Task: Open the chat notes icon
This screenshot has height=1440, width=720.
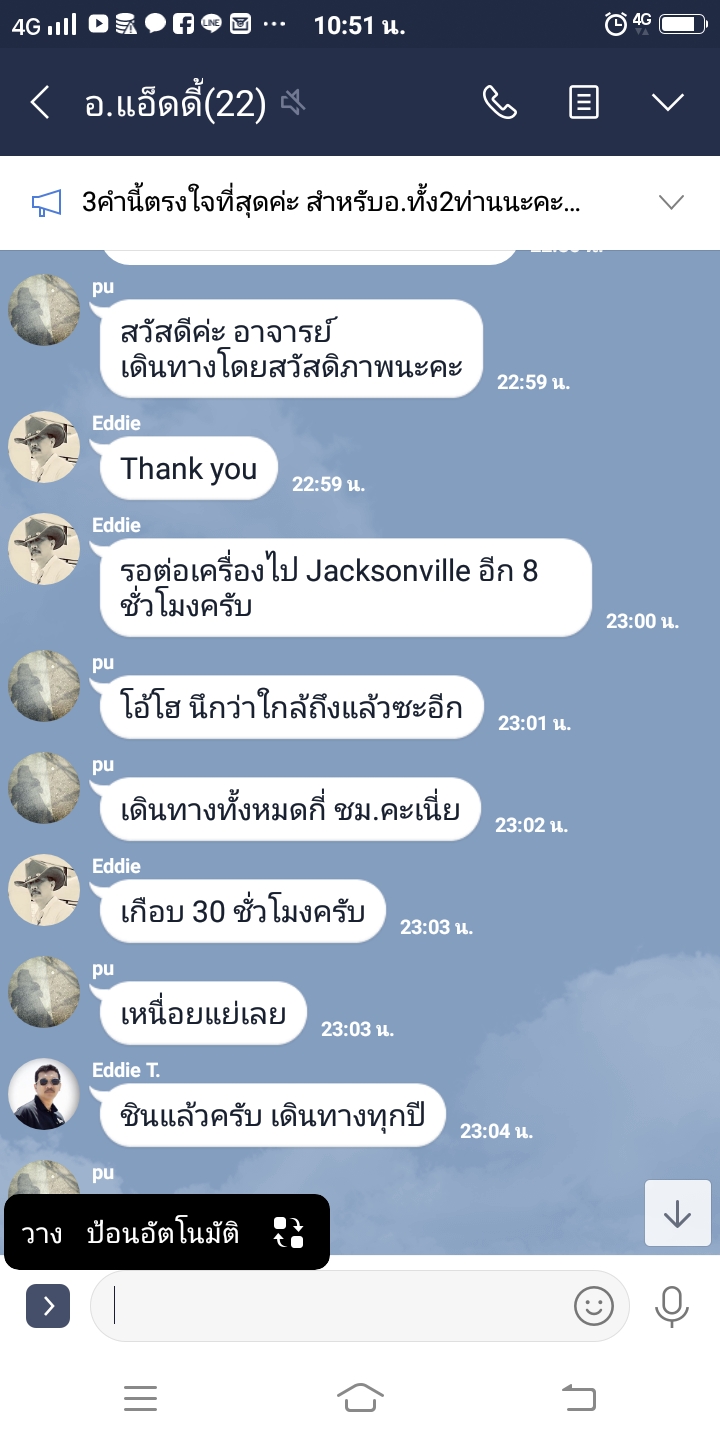Action: click(584, 102)
